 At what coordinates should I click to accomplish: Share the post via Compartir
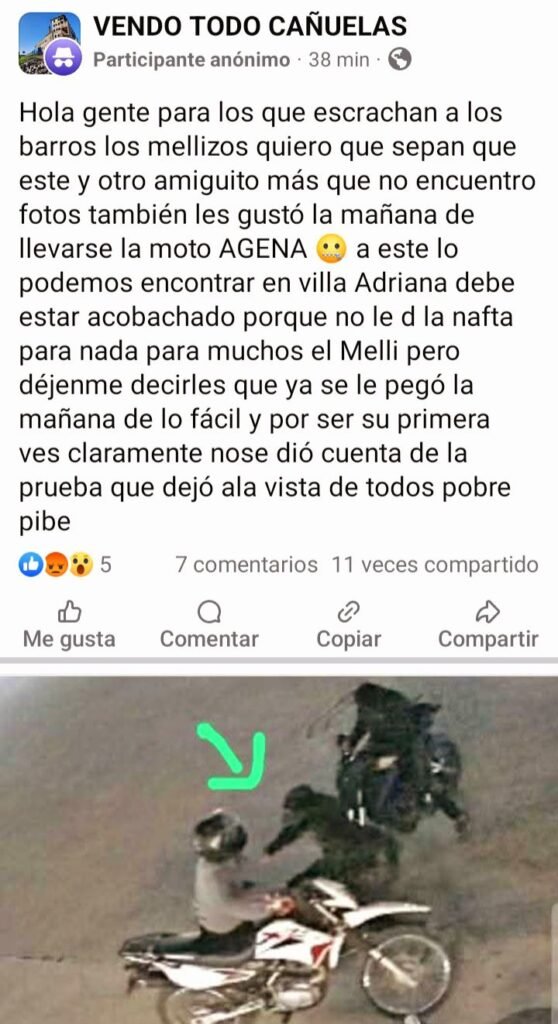pos(488,626)
